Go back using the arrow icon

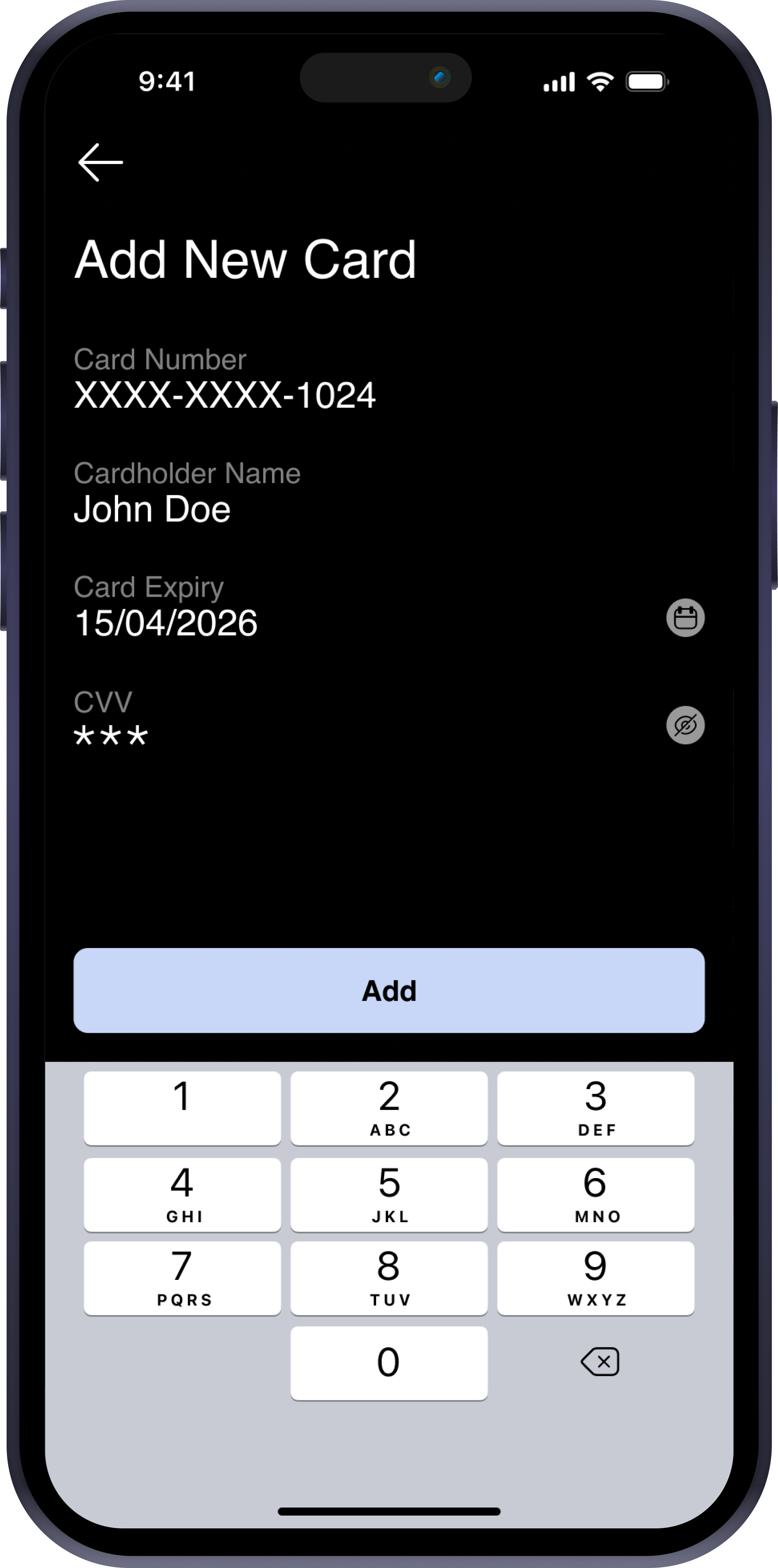pos(100,163)
